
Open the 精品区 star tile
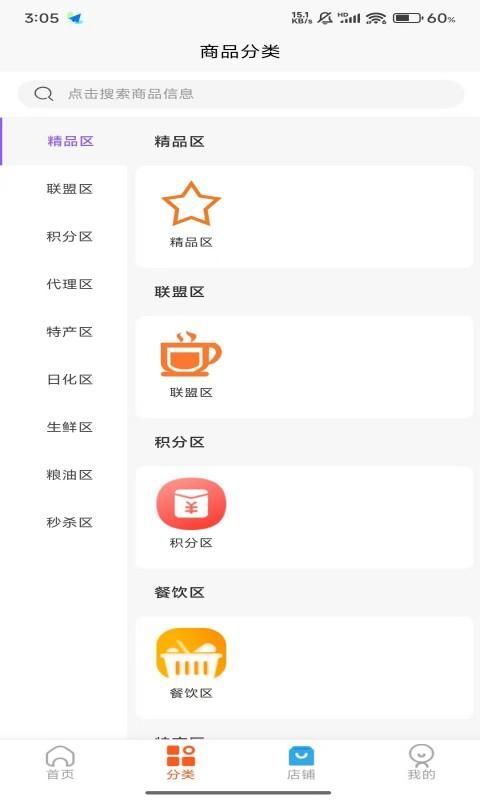(x=191, y=214)
